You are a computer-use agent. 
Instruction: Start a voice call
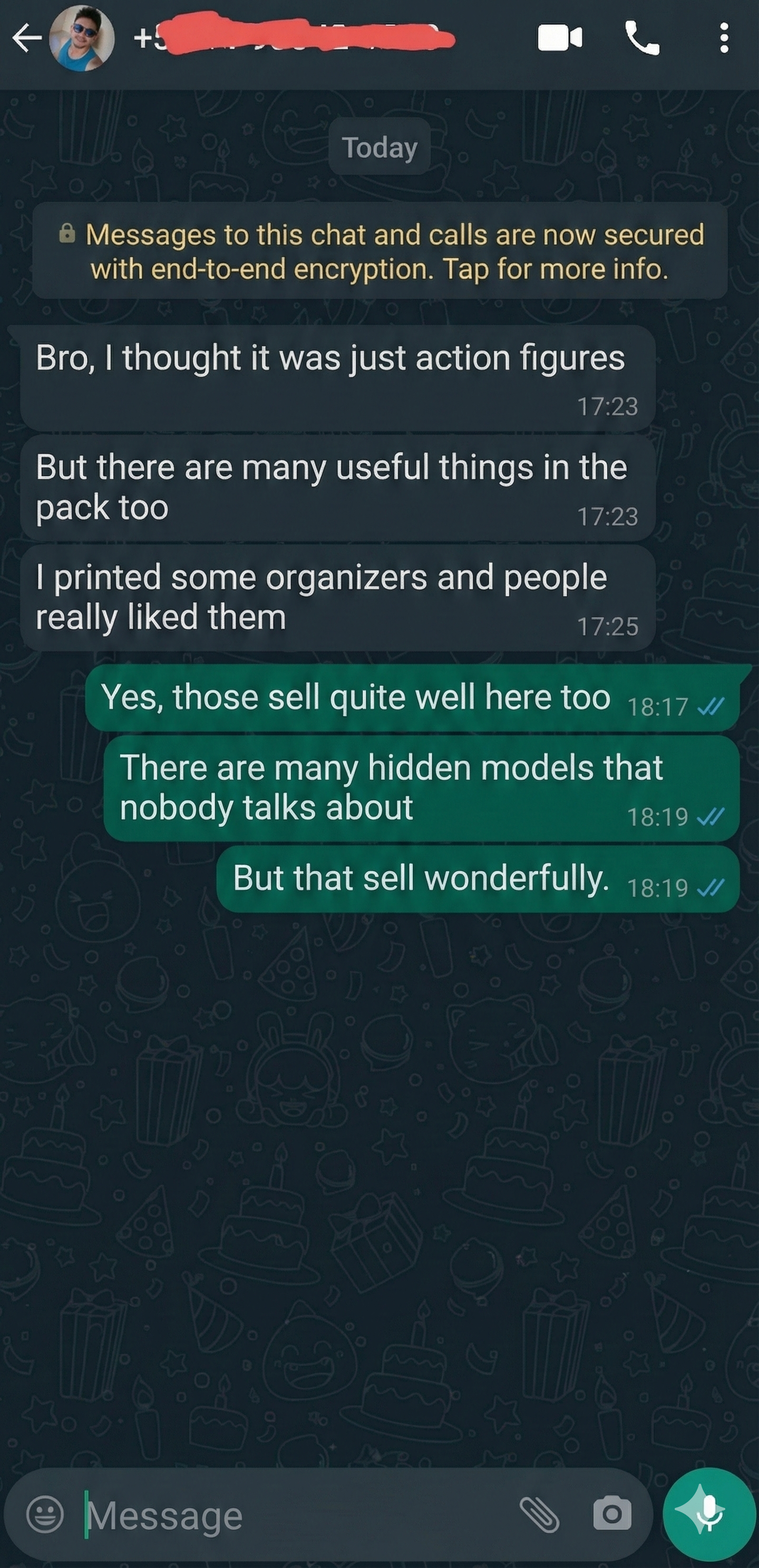point(642,39)
